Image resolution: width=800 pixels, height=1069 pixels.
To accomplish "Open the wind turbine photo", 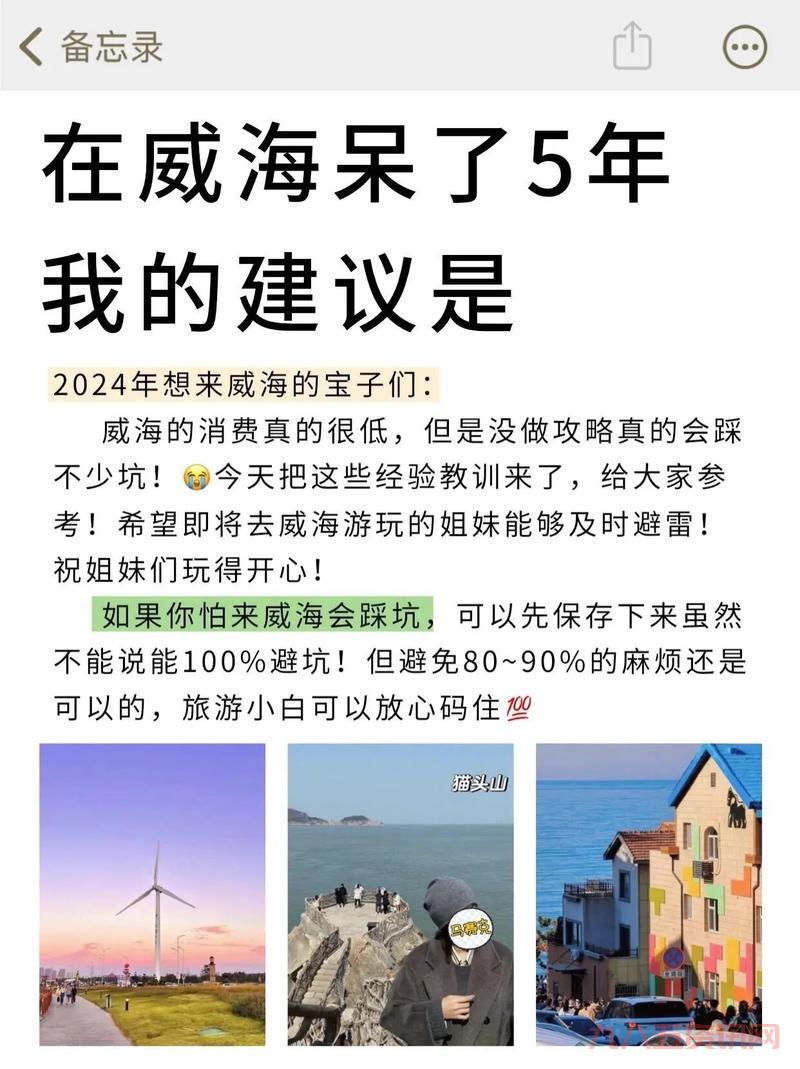I will tap(152, 894).
